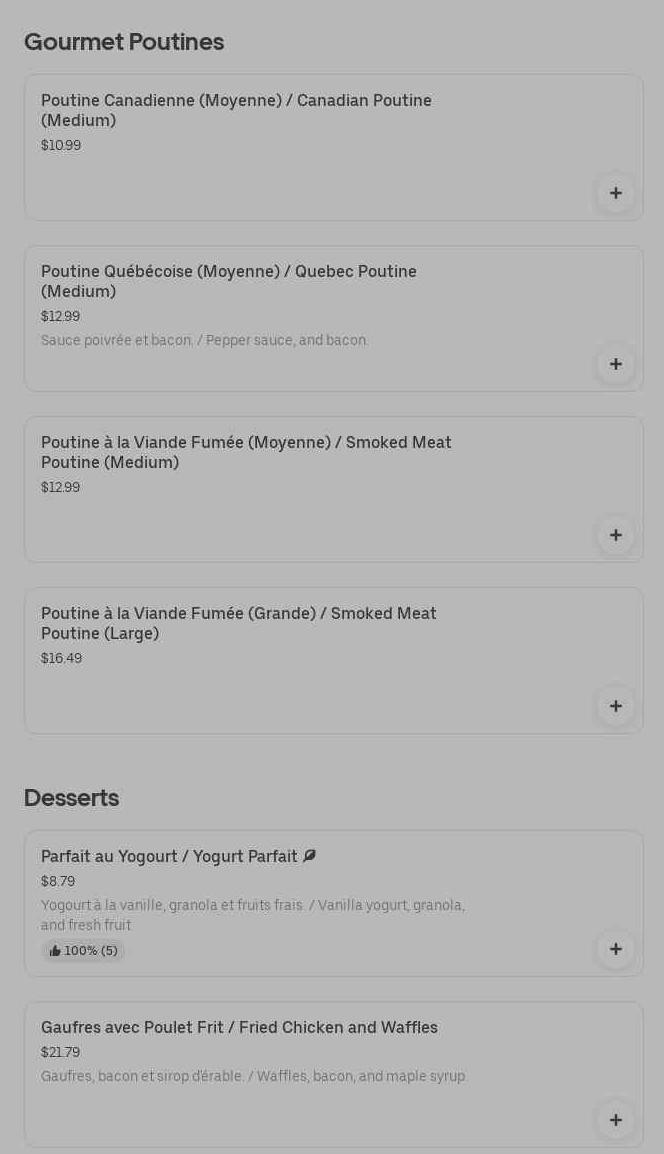The height and width of the screenshot is (1154, 664).
Task: Add Smoked Meat Poutine (Medium) to cart
Action: (615, 535)
